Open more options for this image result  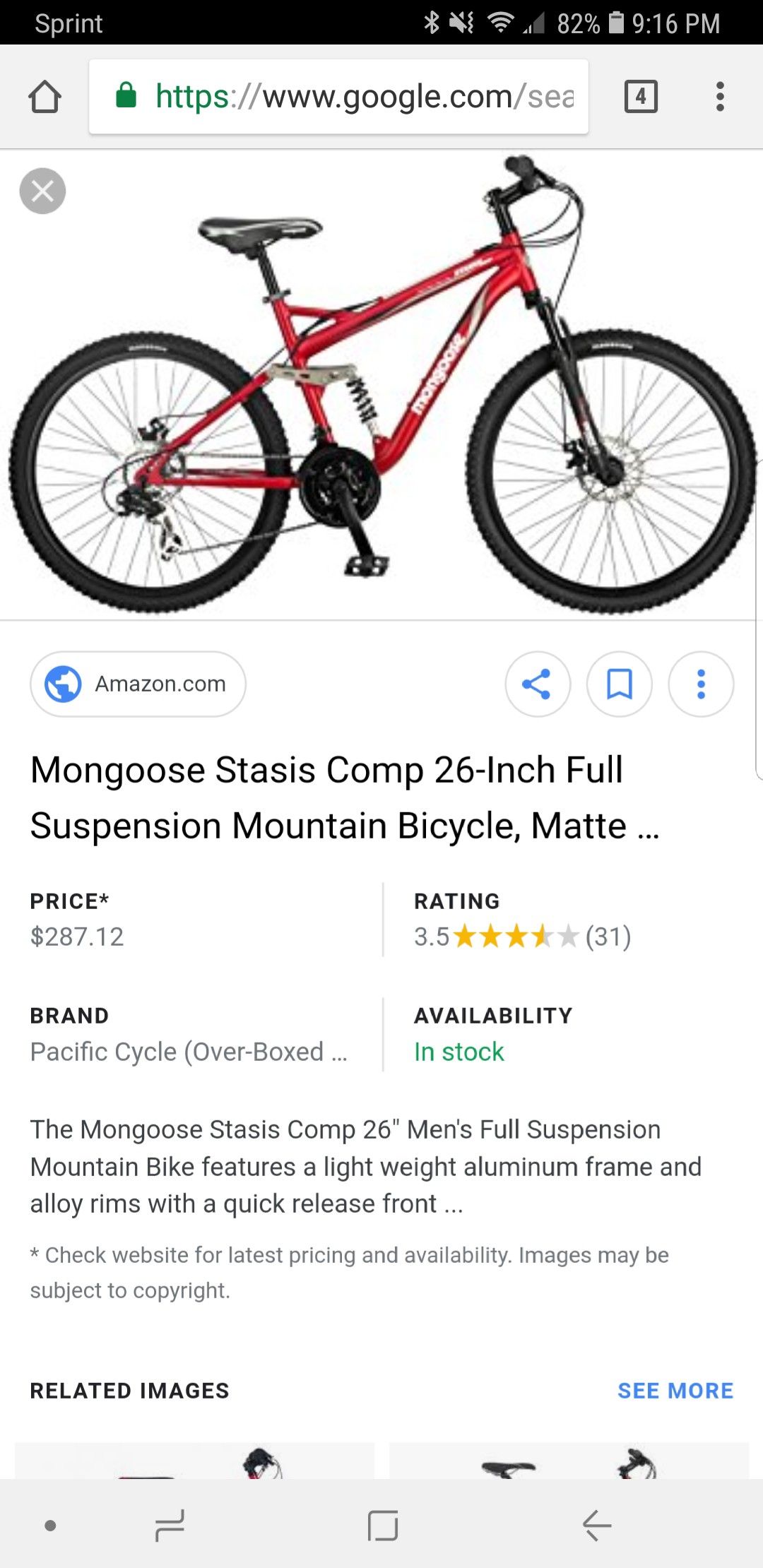(x=701, y=684)
